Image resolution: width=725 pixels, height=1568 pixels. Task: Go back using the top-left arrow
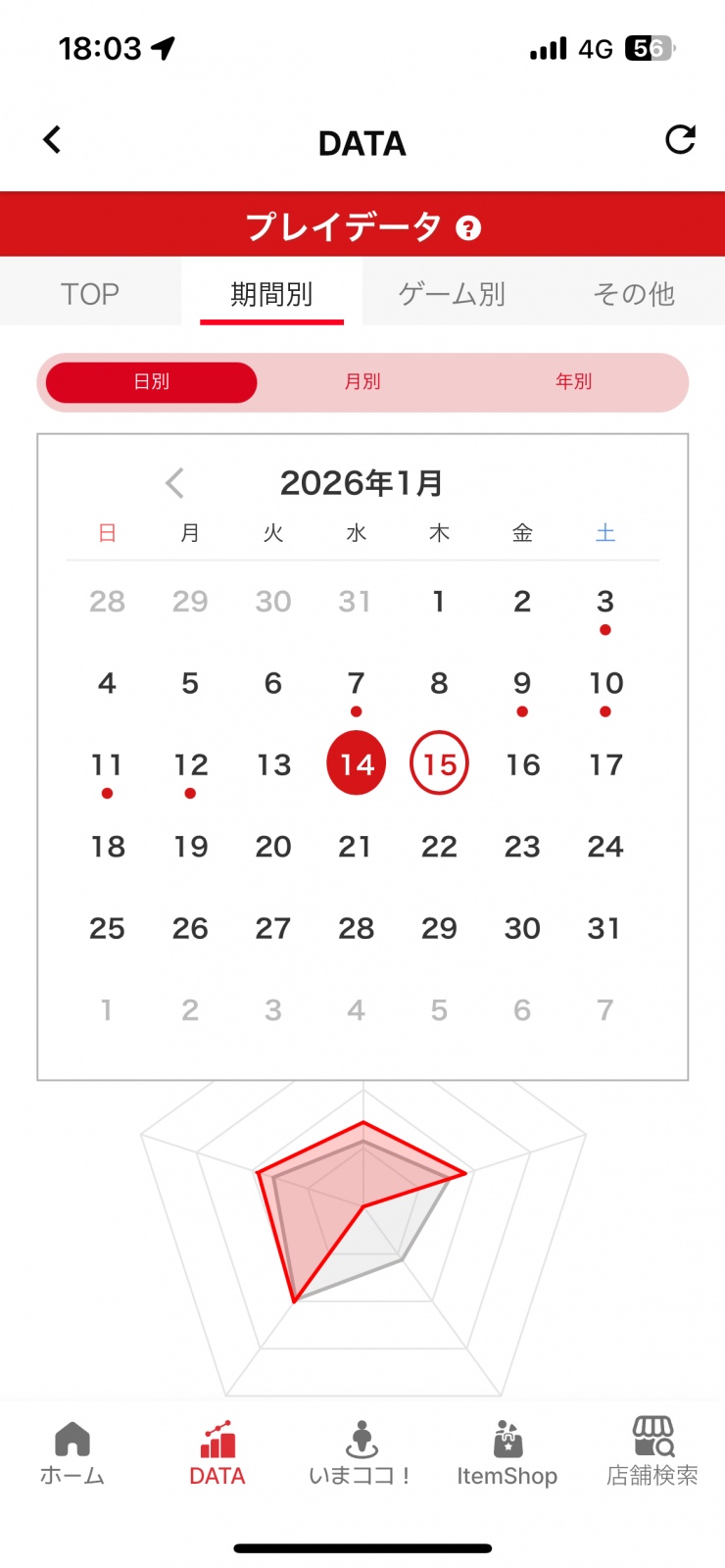pyautogui.click(x=53, y=140)
